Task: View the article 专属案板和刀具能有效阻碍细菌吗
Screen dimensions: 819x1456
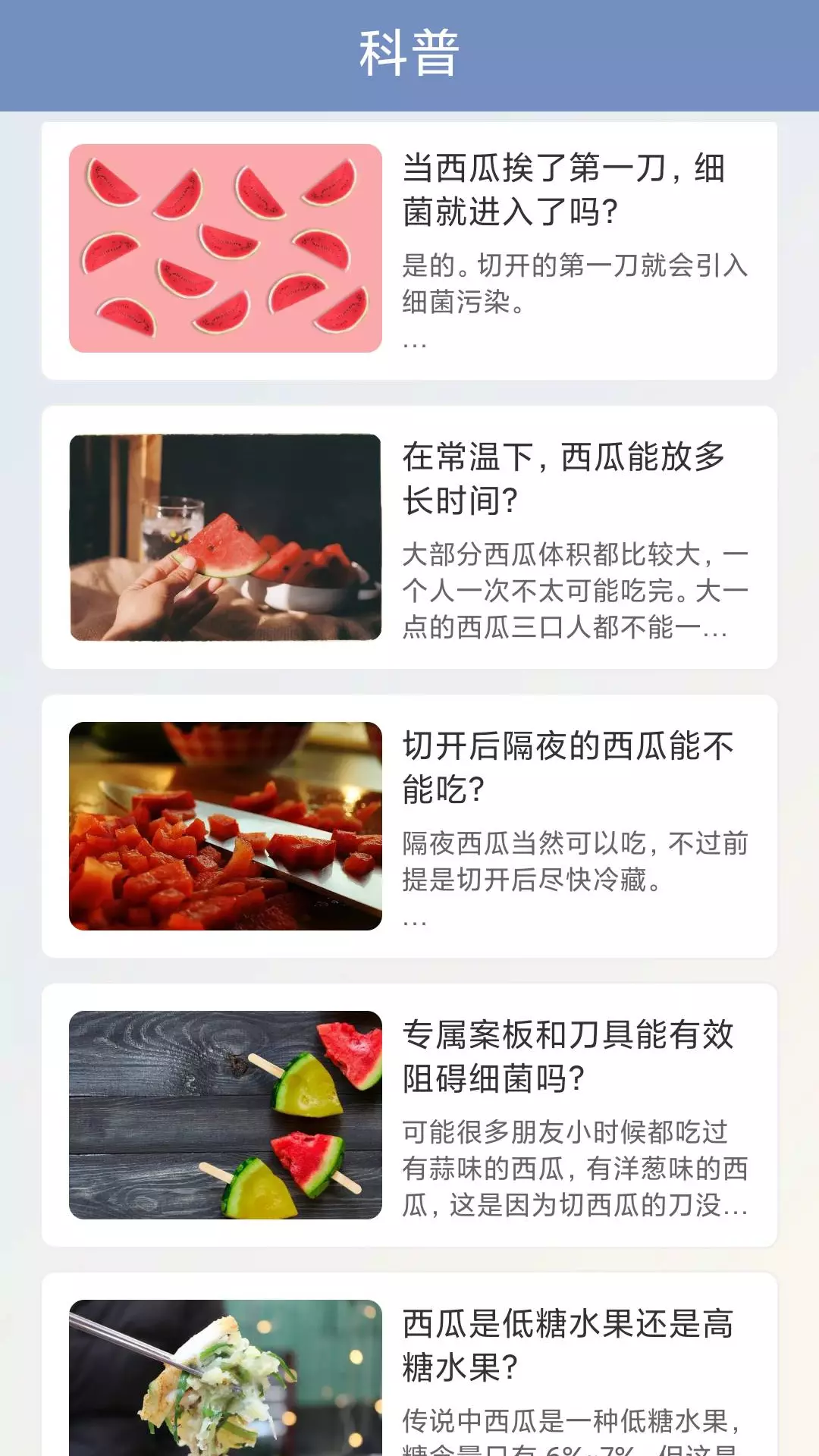Action: click(x=409, y=1115)
